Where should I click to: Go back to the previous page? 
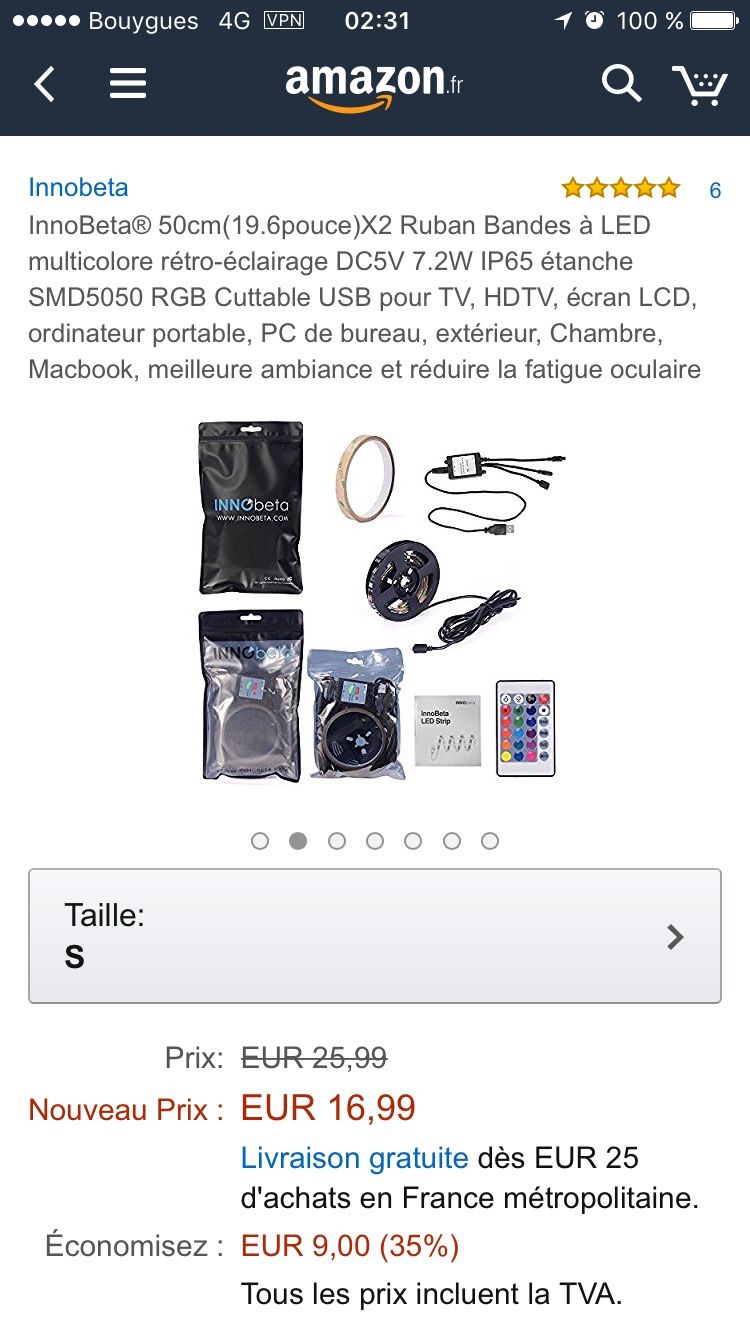[x=44, y=84]
